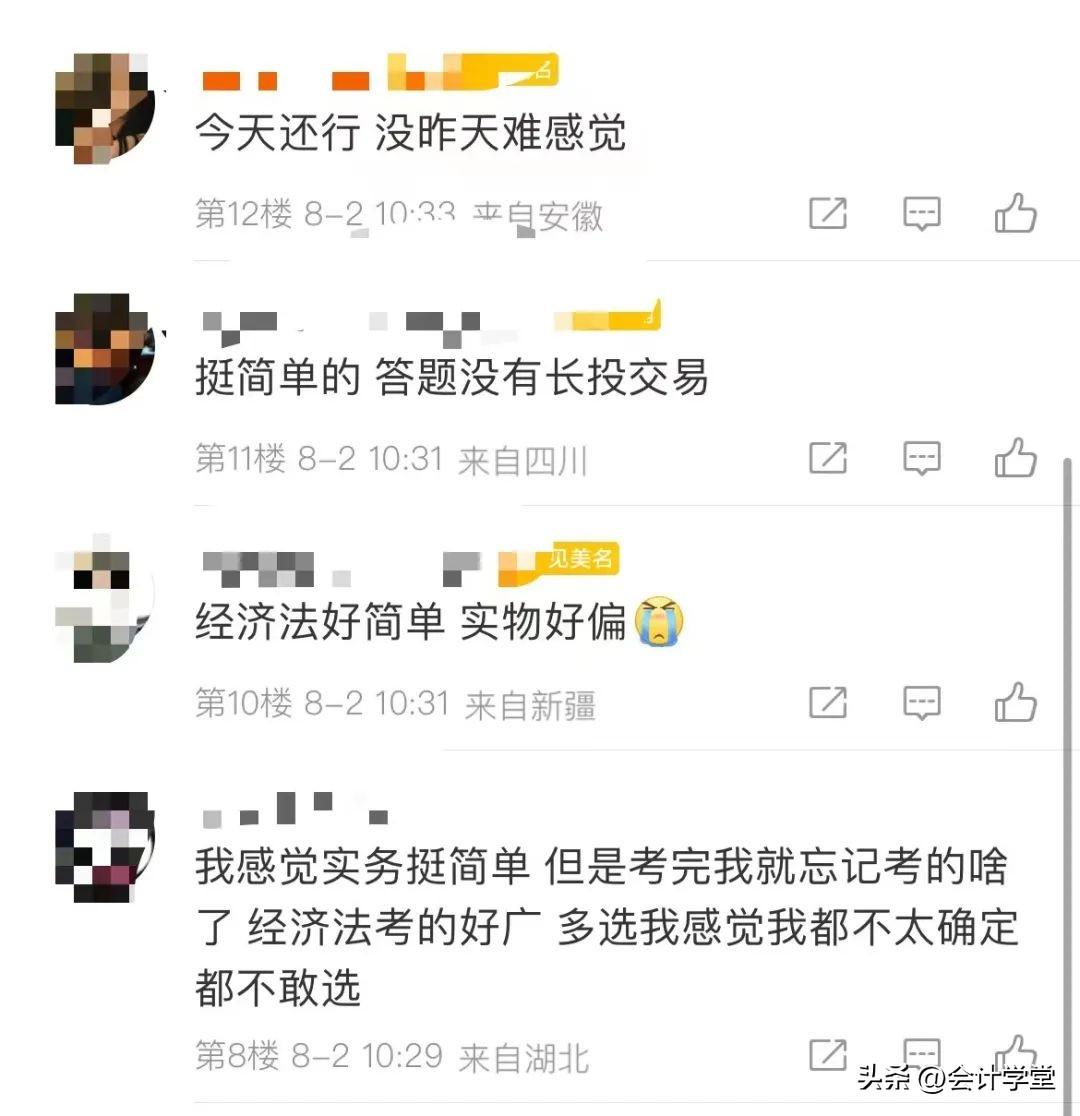The image size is (1080, 1116).
Task: Reply to the 第11楼 comment
Action: click(921, 458)
